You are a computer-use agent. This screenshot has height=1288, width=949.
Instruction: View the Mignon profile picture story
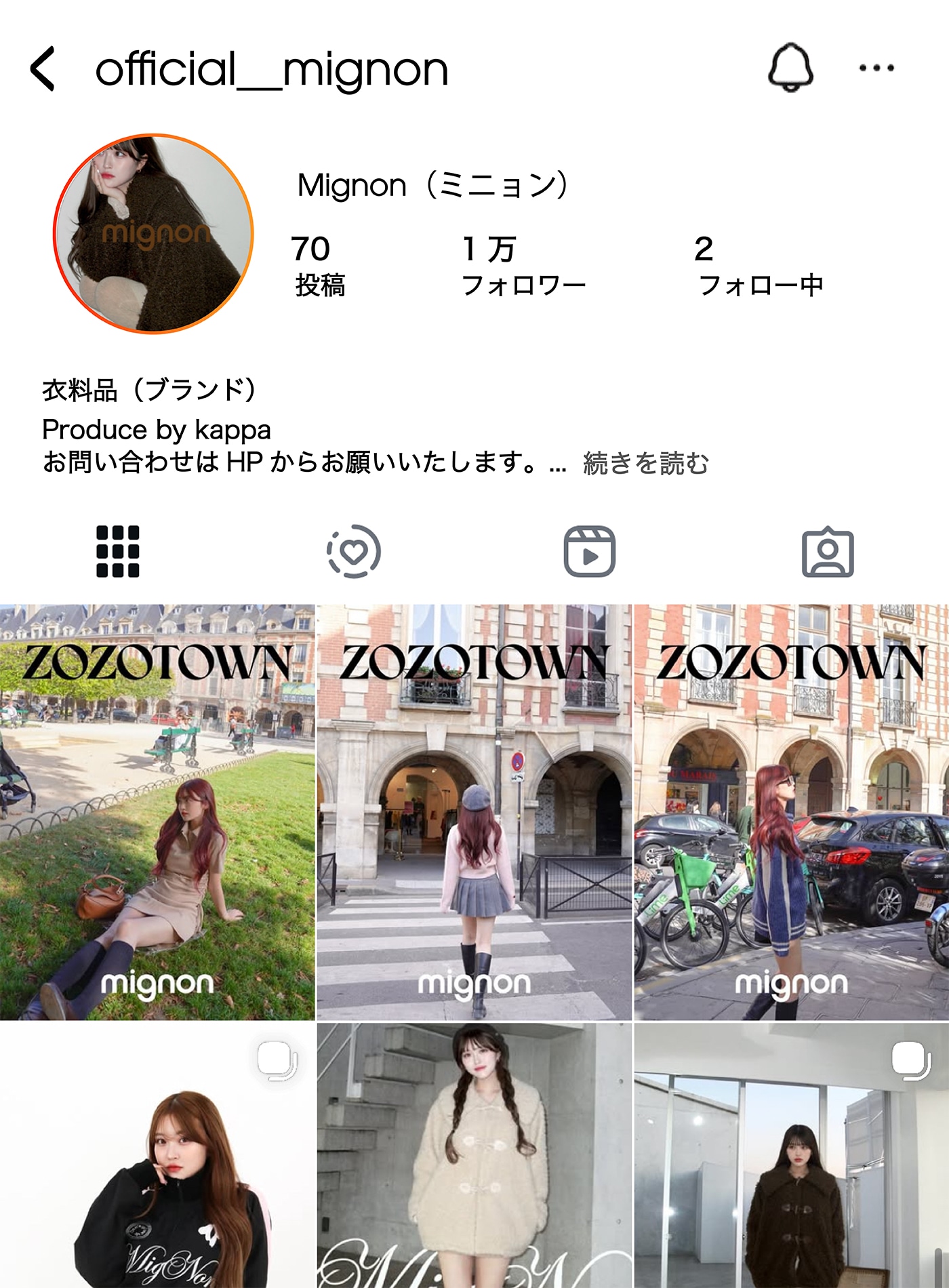click(153, 234)
